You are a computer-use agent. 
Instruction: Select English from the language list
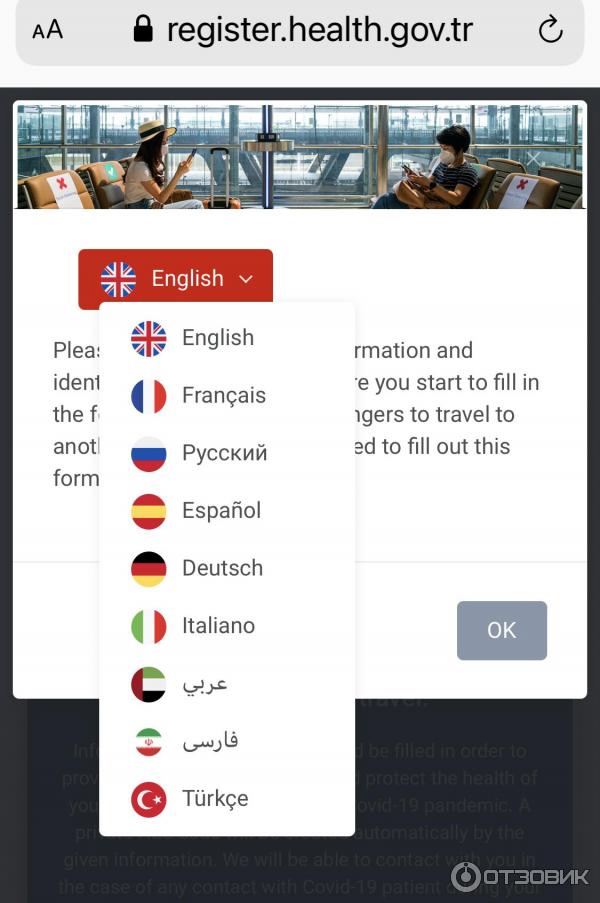217,338
